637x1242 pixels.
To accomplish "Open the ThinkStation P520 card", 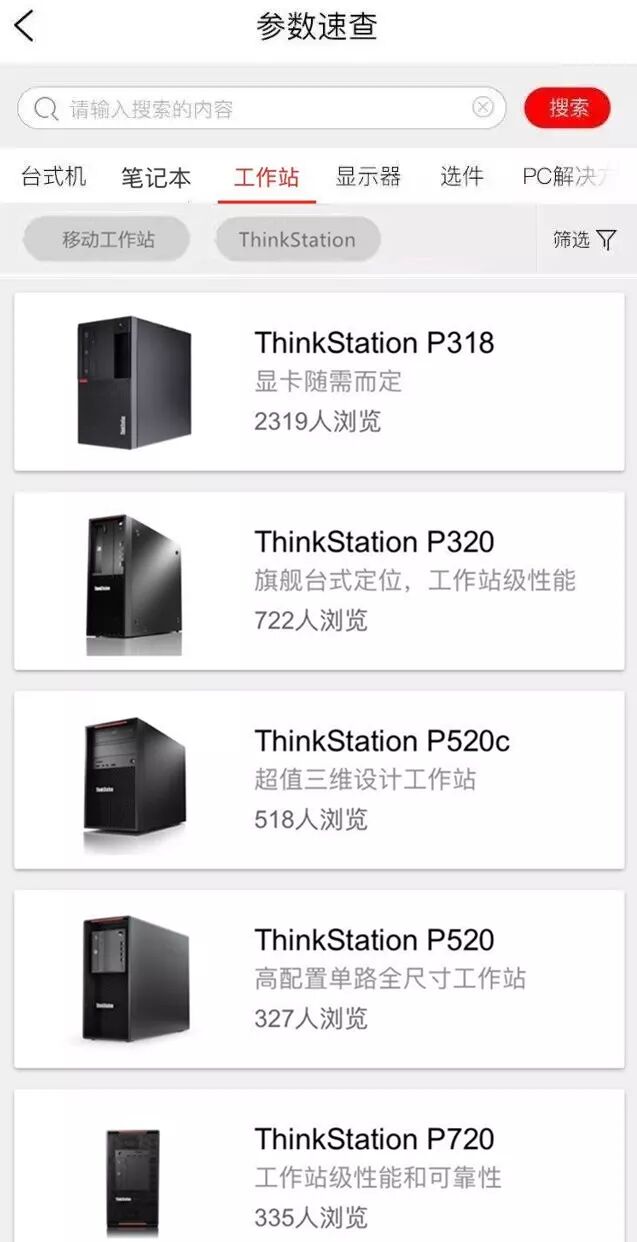I will click(319, 979).
